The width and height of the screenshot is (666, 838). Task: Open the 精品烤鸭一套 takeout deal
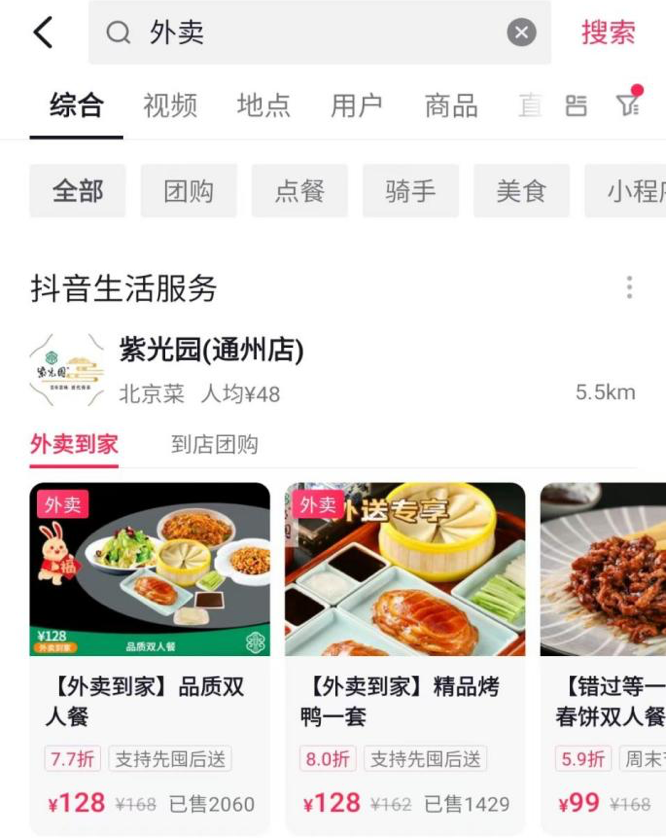pyautogui.click(x=405, y=650)
